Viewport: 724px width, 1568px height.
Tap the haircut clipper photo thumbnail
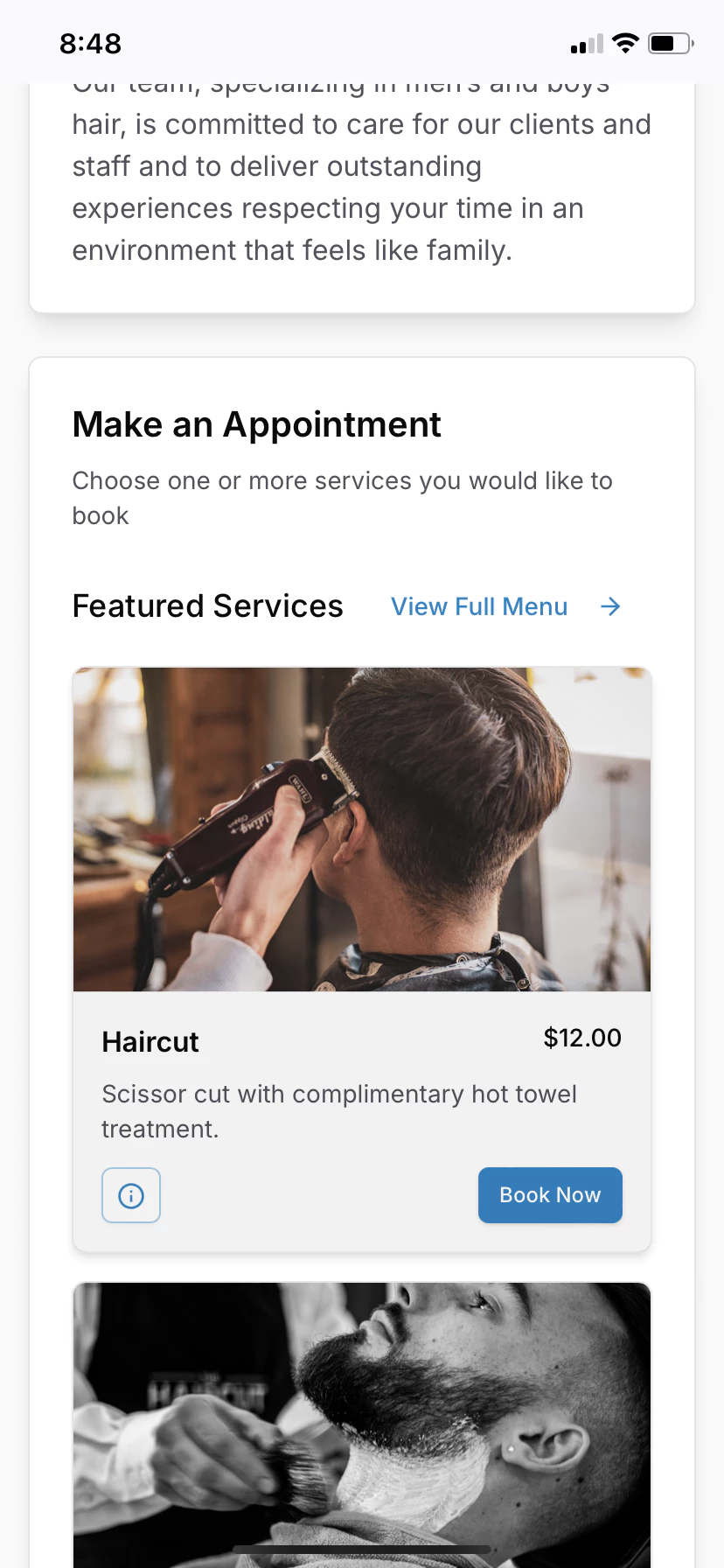tap(361, 829)
